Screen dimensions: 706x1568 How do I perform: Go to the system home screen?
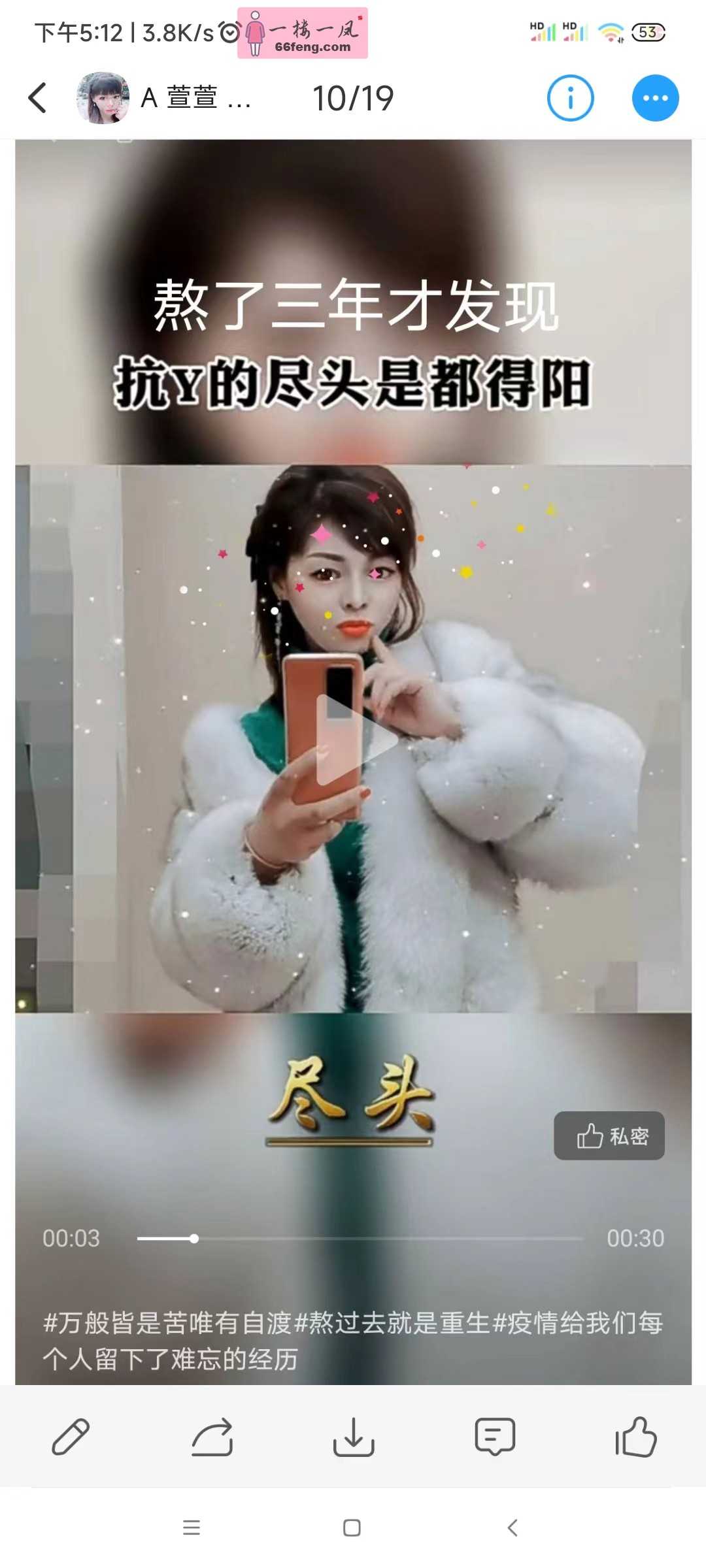click(x=352, y=1527)
